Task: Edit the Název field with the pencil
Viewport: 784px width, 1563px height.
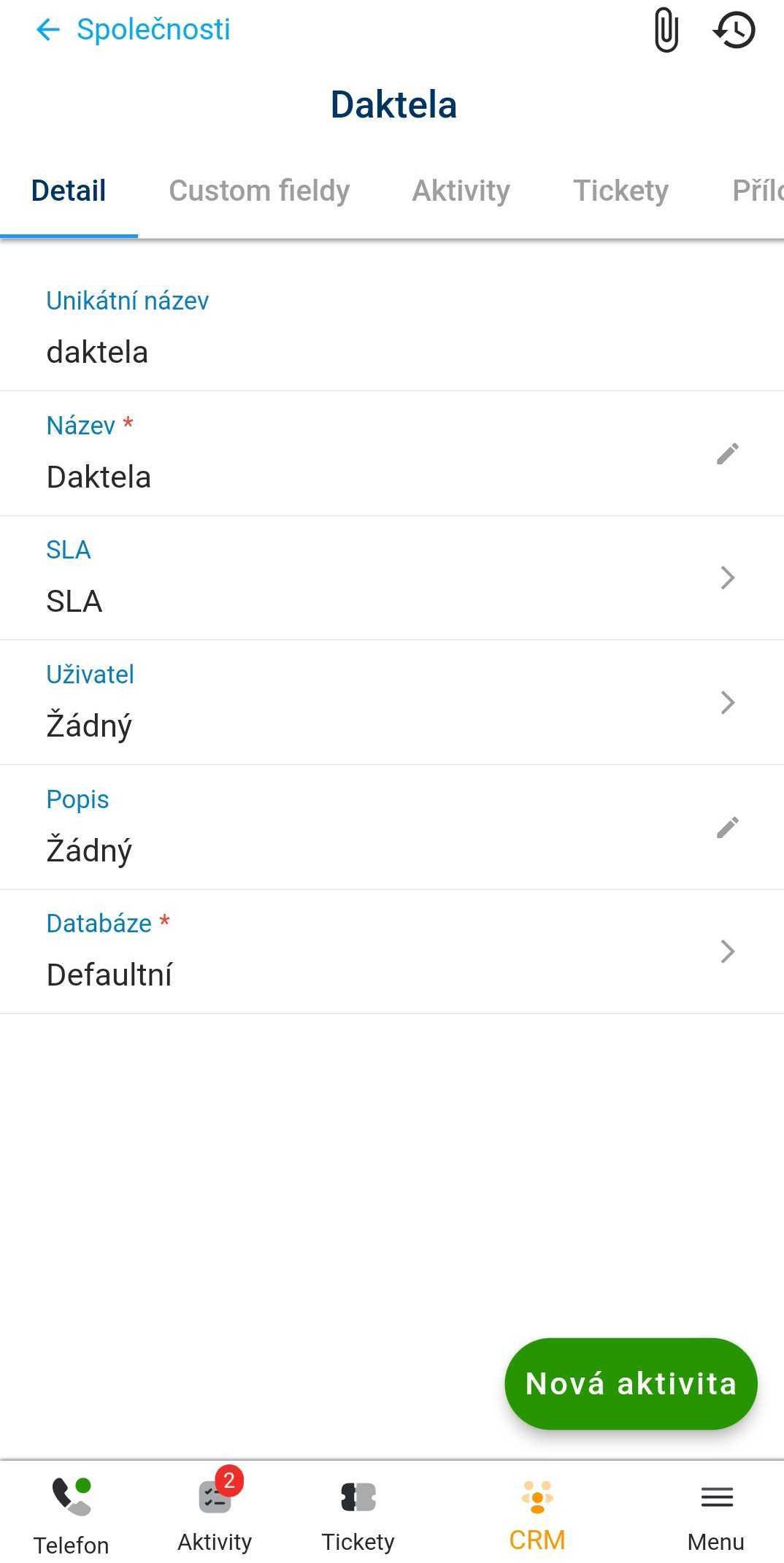Action: 727,453
